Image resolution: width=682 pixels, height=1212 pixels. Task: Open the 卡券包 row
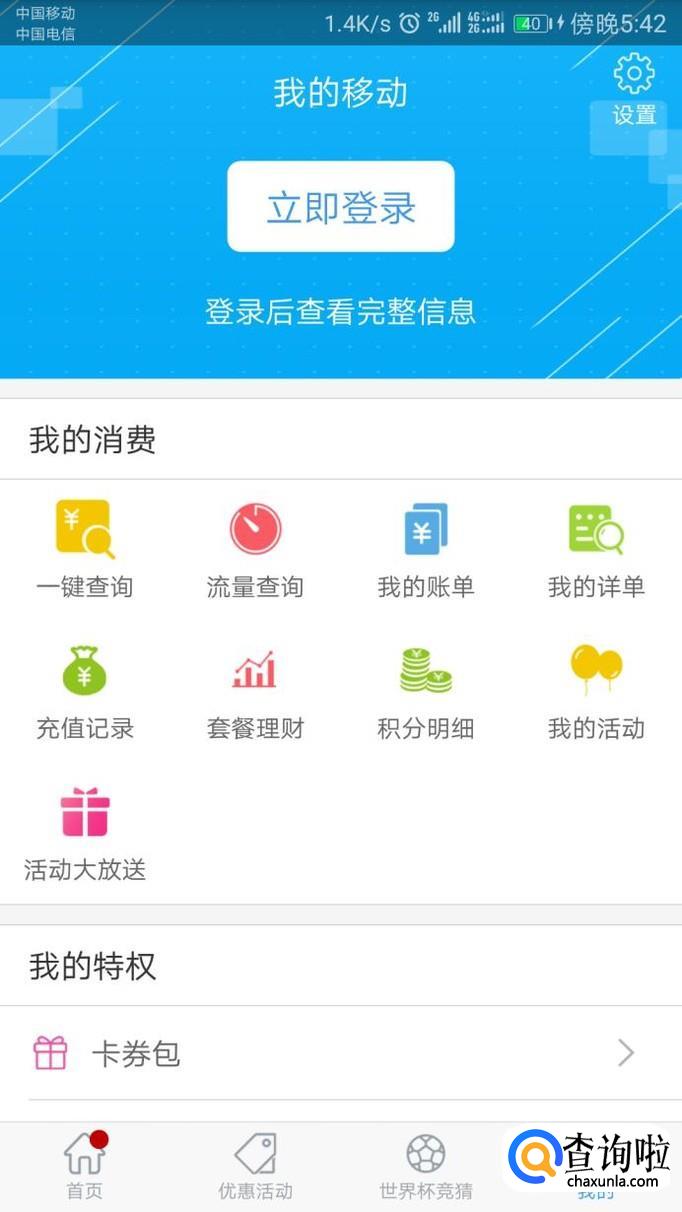pyautogui.click(x=340, y=1053)
